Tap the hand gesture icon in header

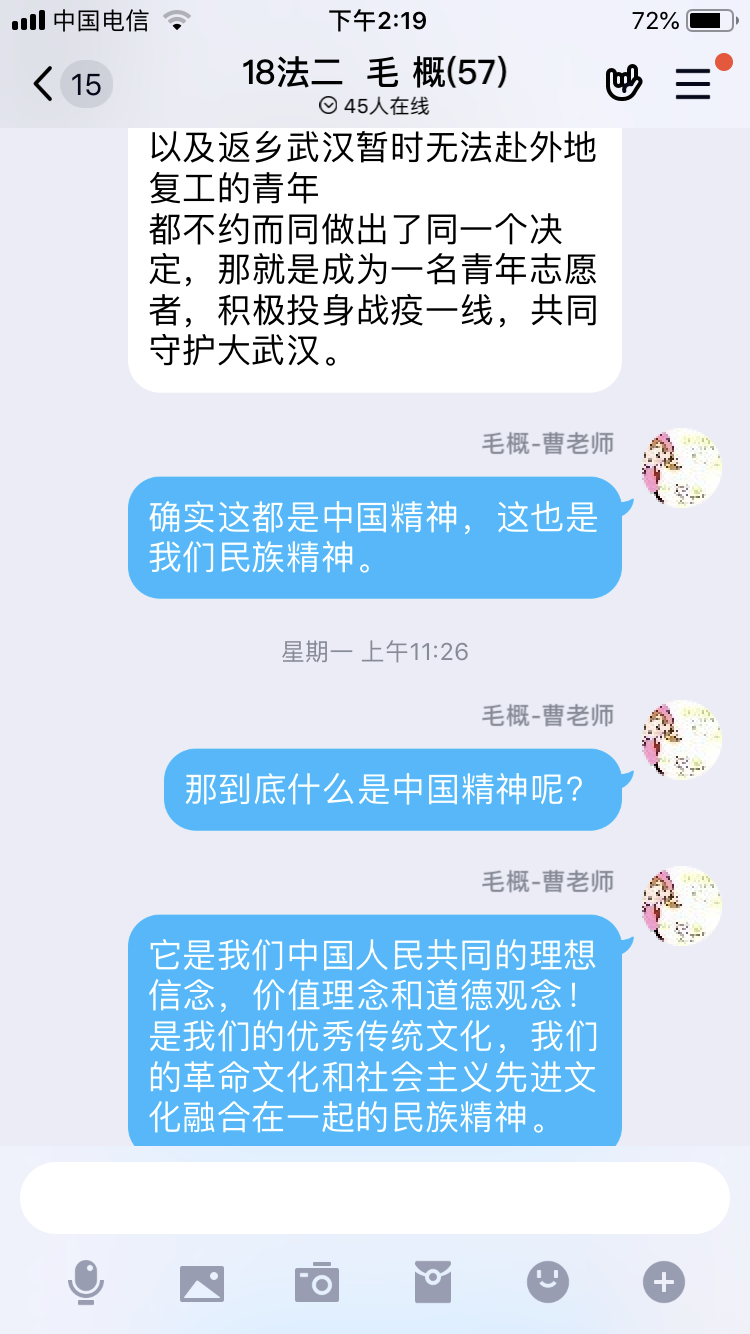pyautogui.click(x=624, y=84)
